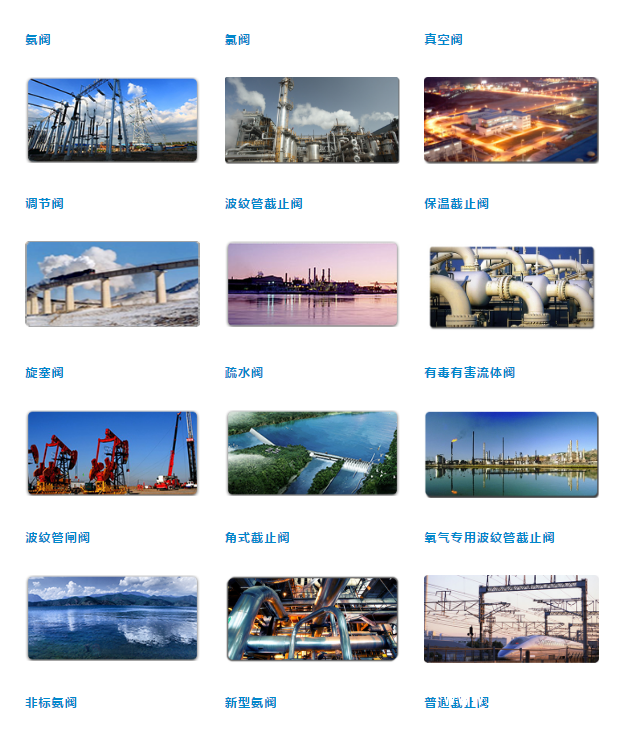Open the 氯阀 category link

237,40
